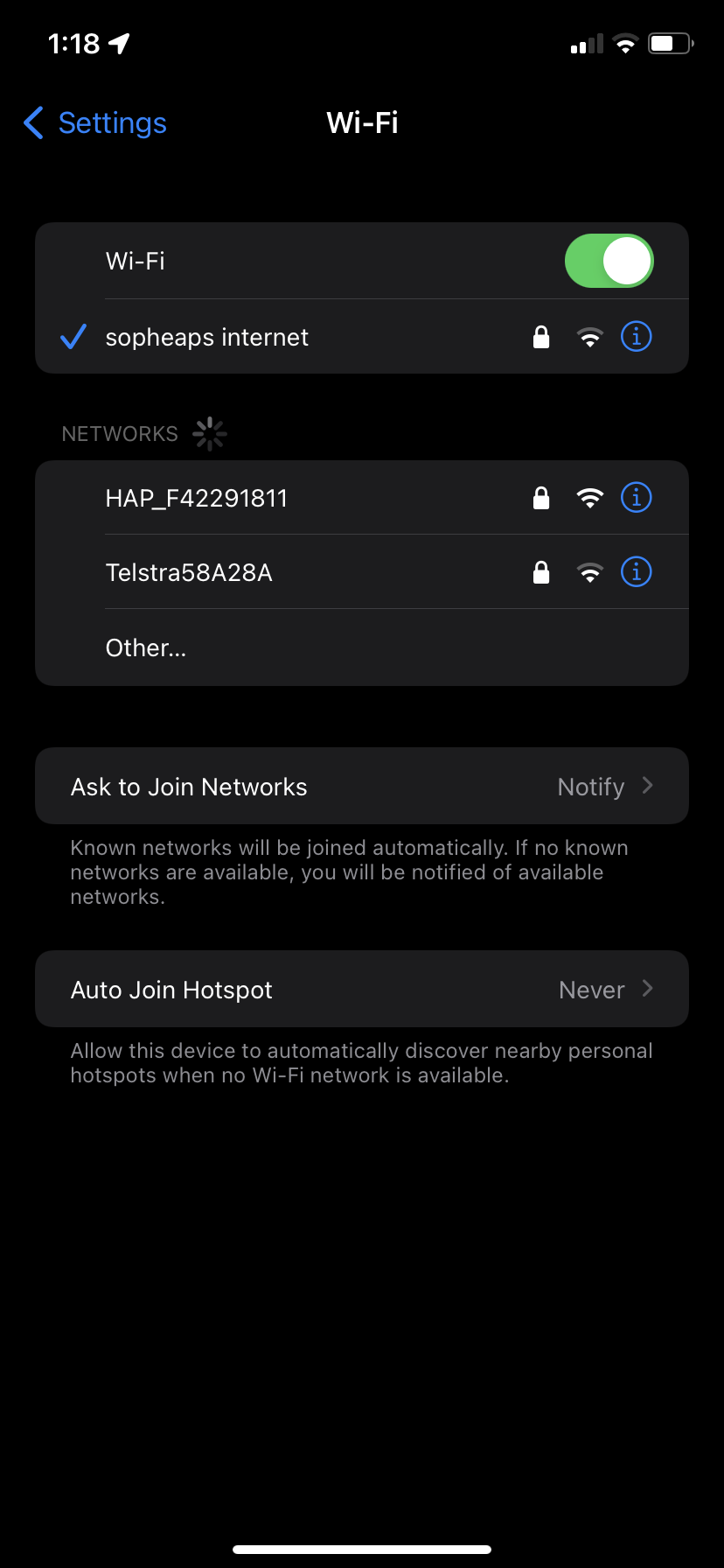This screenshot has width=724, height=1568.
Task: Select Other... to add network
Action: click(146, 647)
